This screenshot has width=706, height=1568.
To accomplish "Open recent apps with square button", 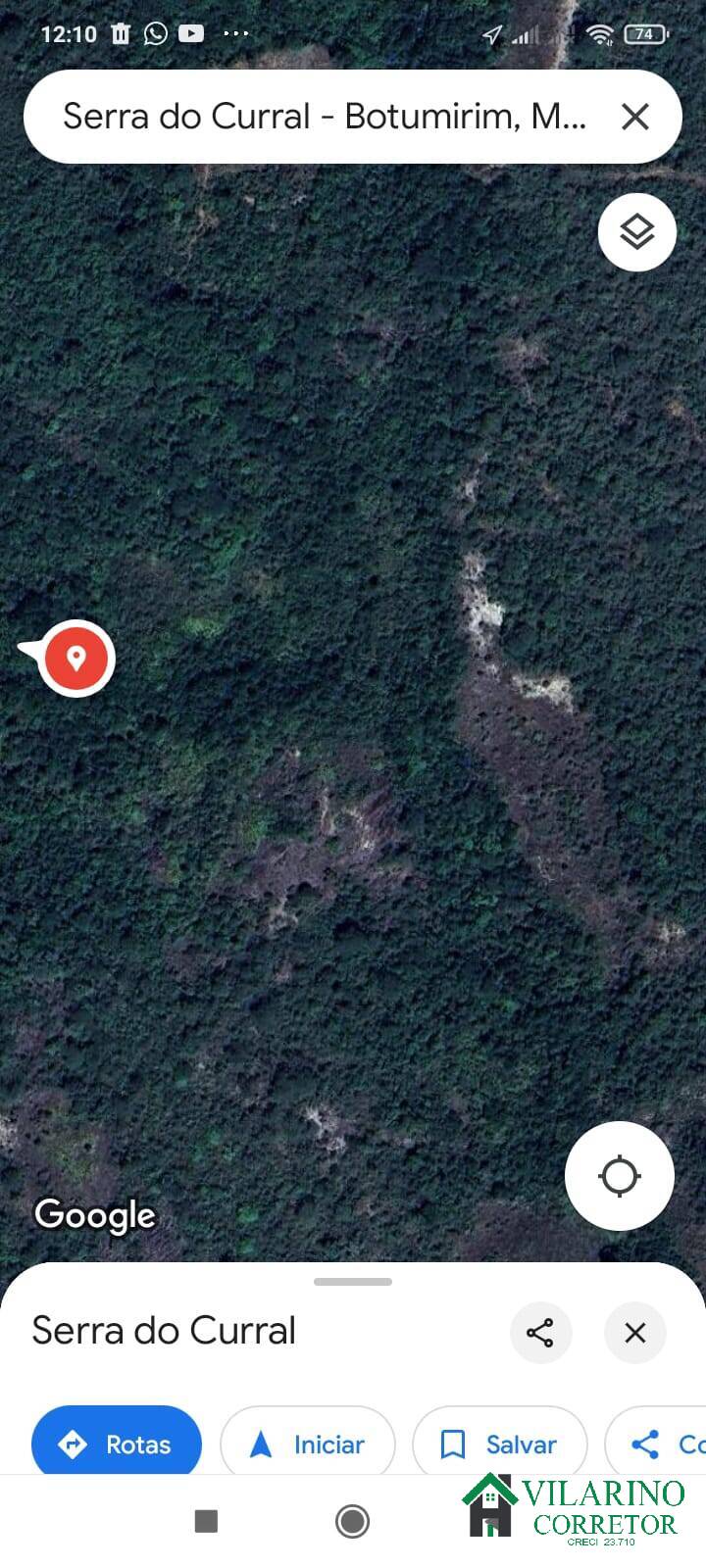I will pos(206,1521).
